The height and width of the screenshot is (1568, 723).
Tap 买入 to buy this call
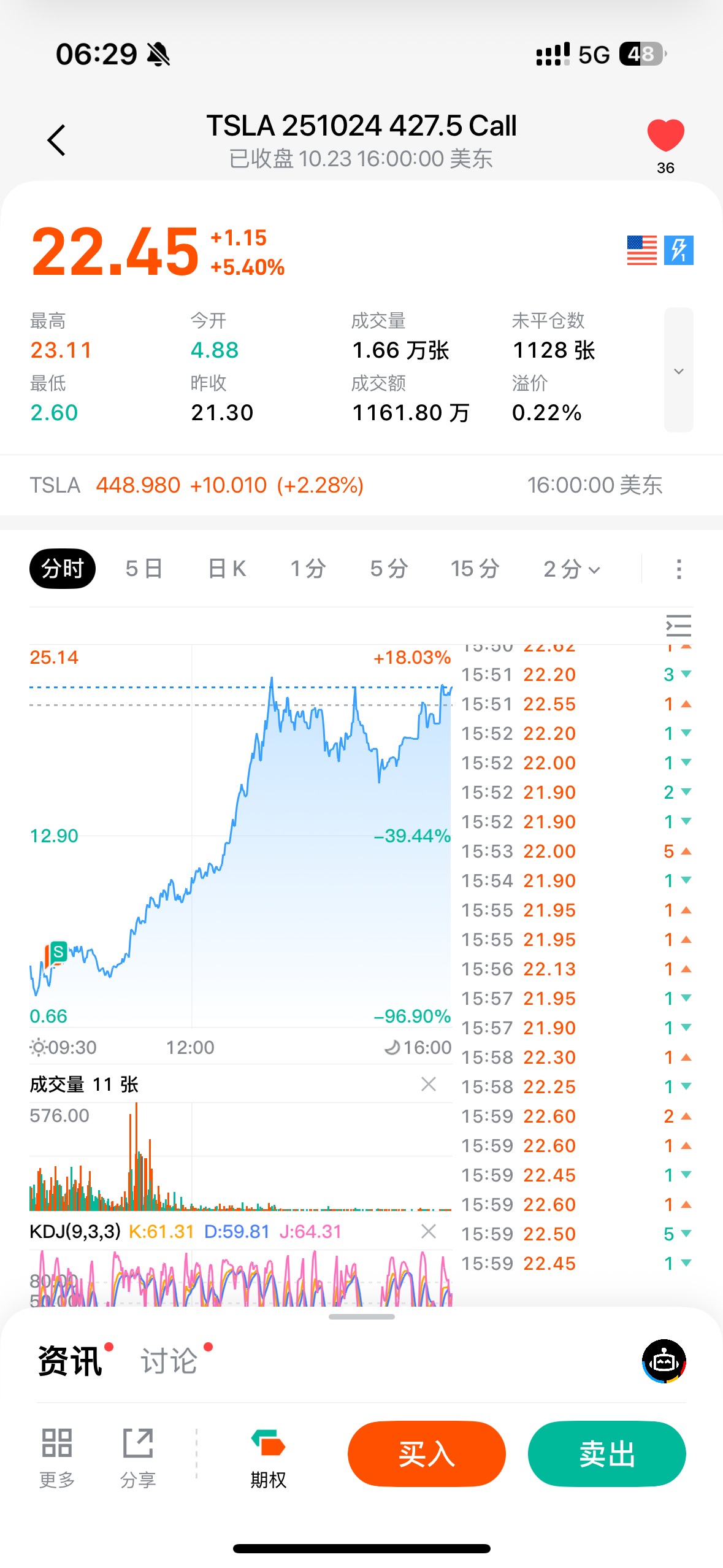tap(426, 1453)
